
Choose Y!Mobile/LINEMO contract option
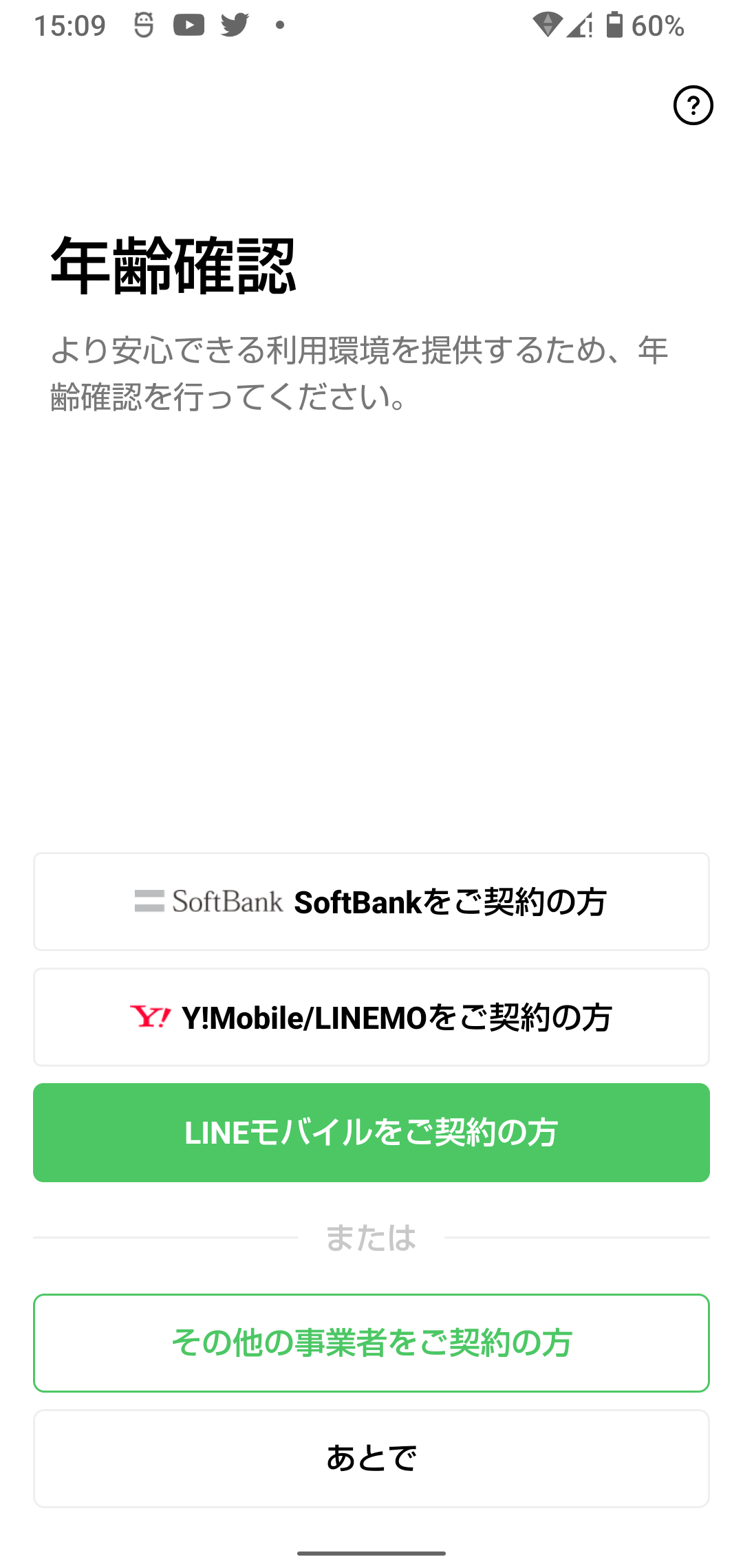[371, 1017]
